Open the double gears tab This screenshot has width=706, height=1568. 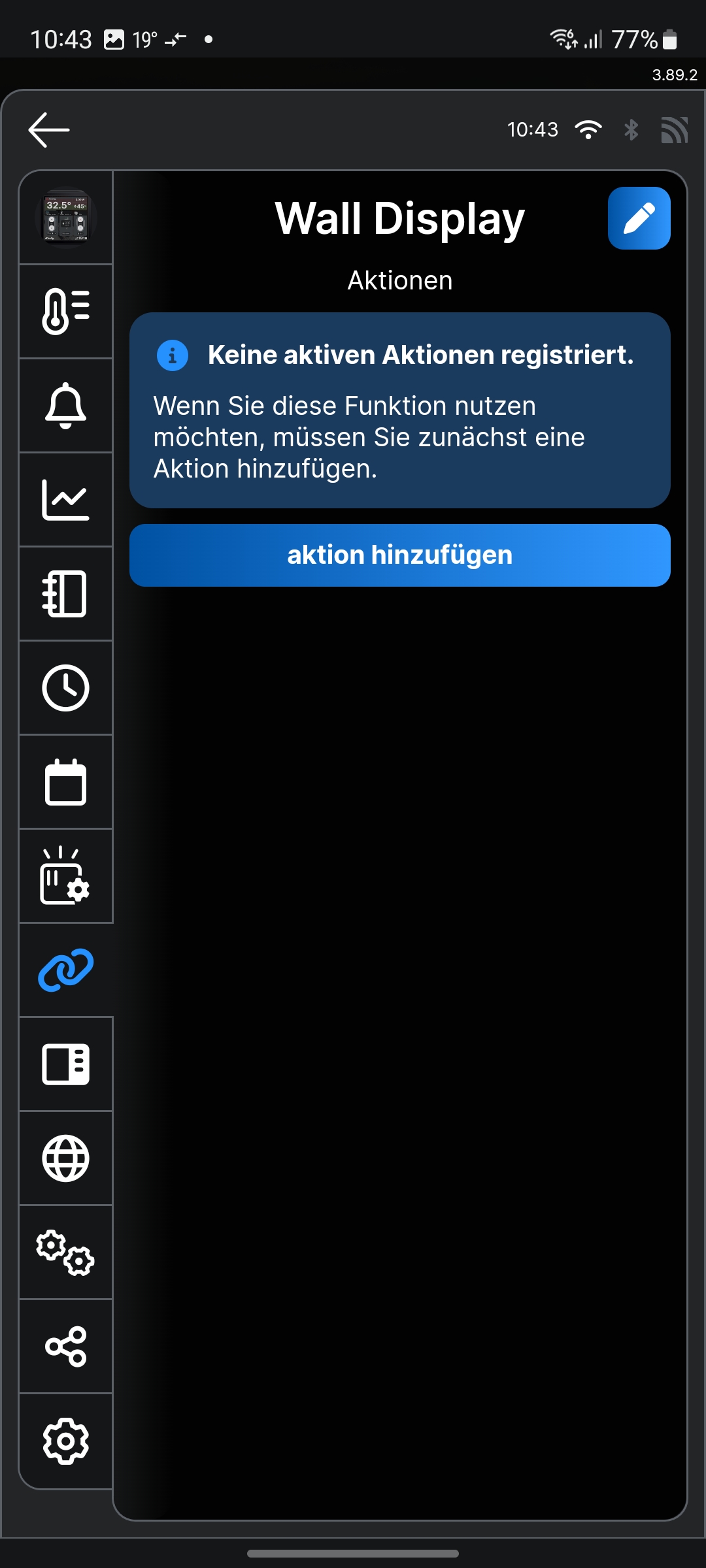coord(66,1252)
